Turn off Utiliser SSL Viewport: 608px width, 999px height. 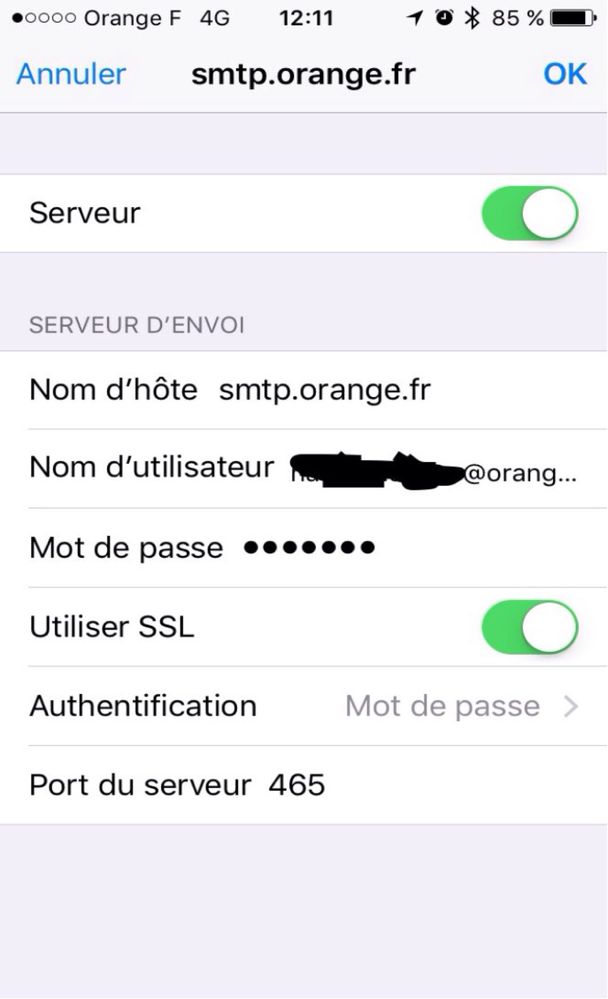point(529,627)
